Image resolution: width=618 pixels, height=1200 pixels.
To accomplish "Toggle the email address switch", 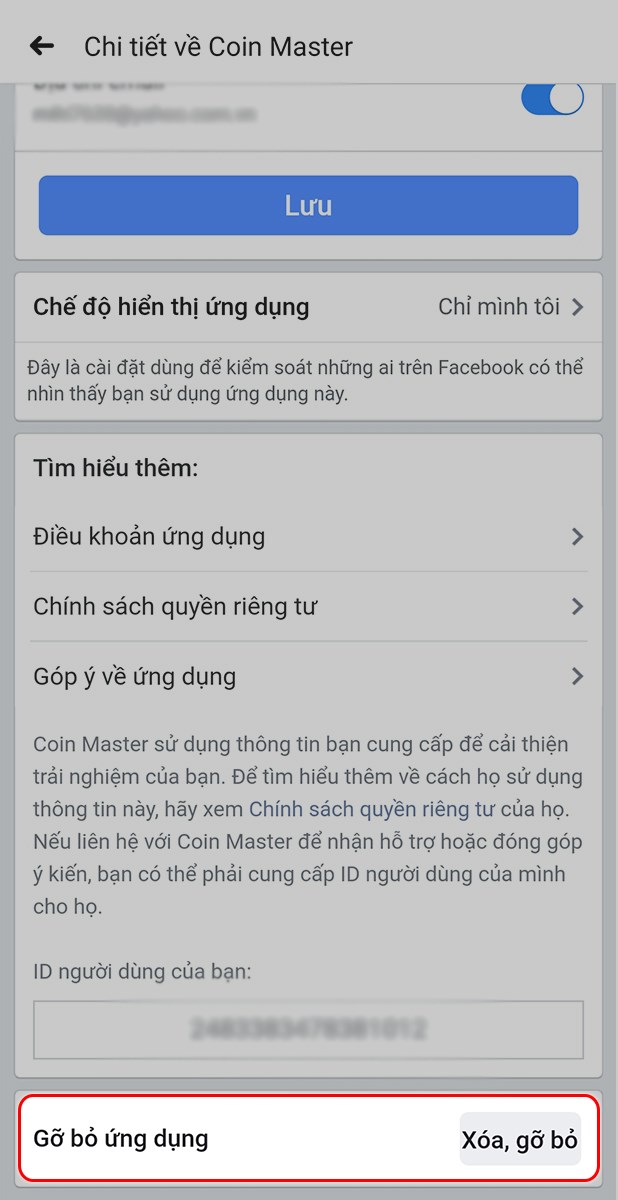I will (x=552, y=99).
